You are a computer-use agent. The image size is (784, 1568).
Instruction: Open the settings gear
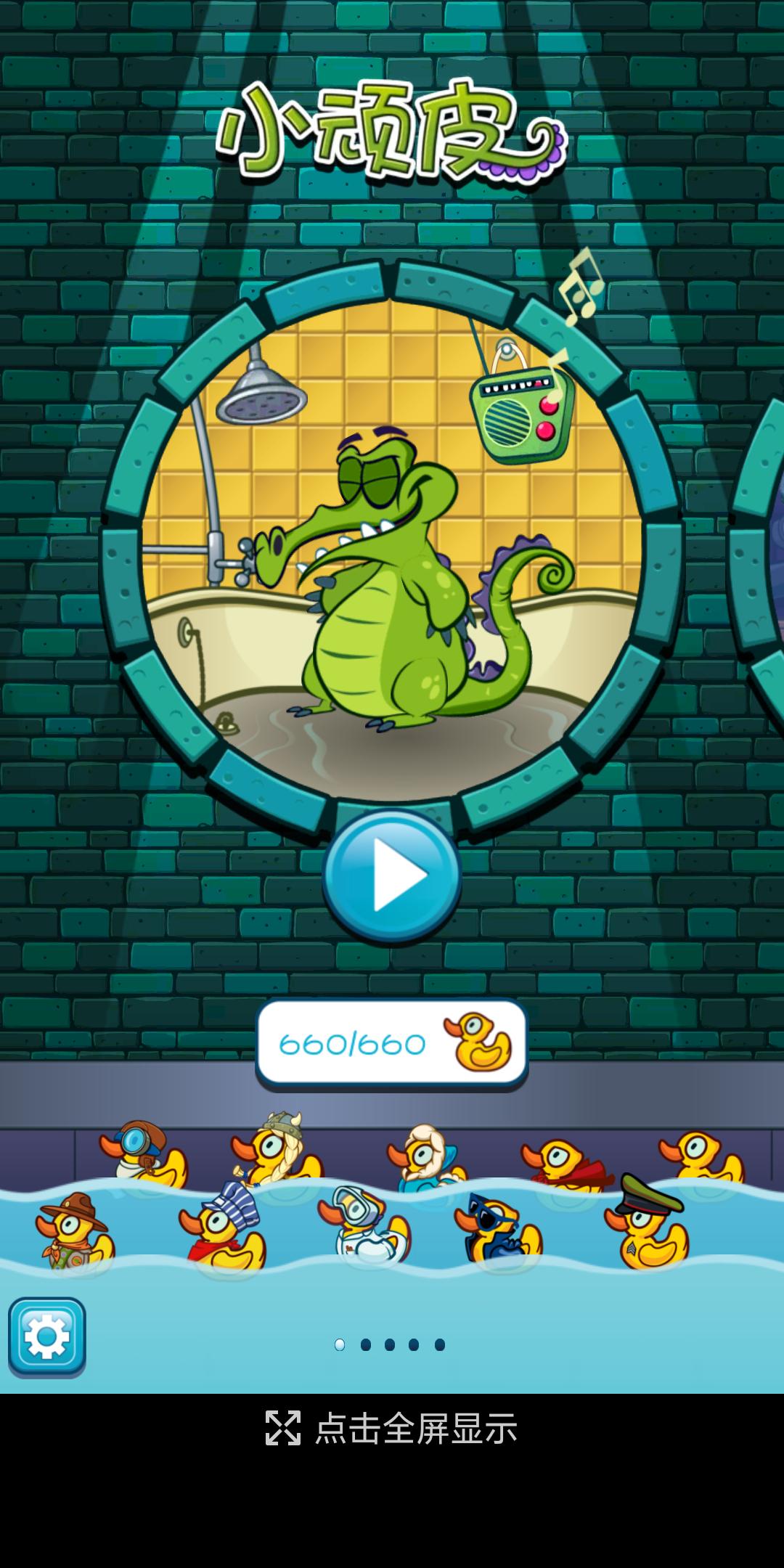47,1336
